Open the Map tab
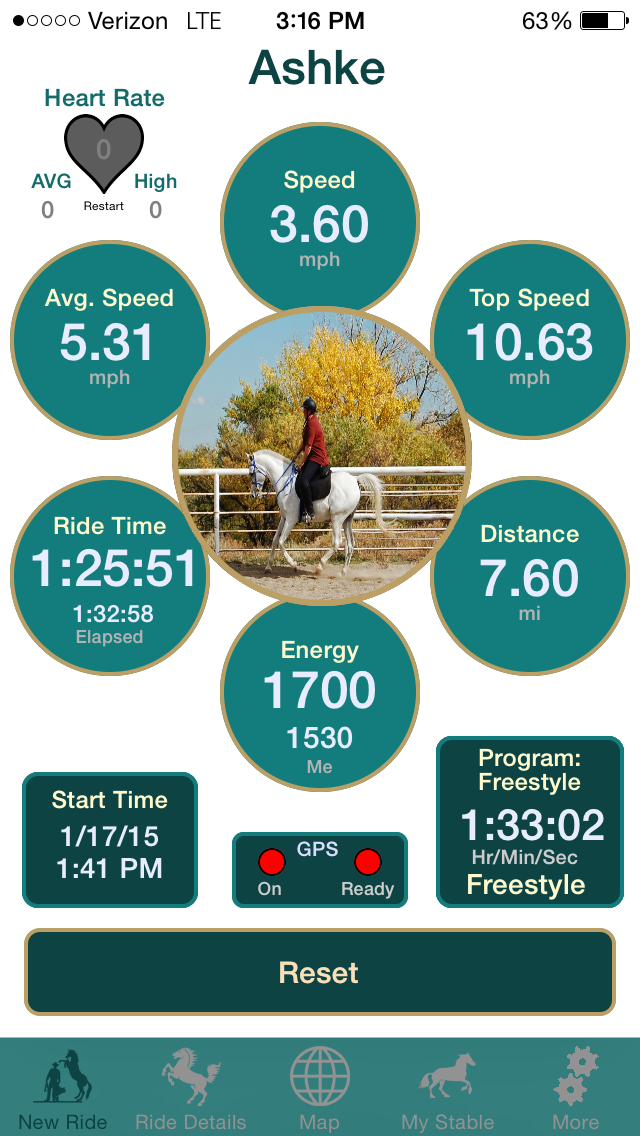The height and width of the screenshot is (1136, 640). pyautogui.click(x=319, y=1089)
